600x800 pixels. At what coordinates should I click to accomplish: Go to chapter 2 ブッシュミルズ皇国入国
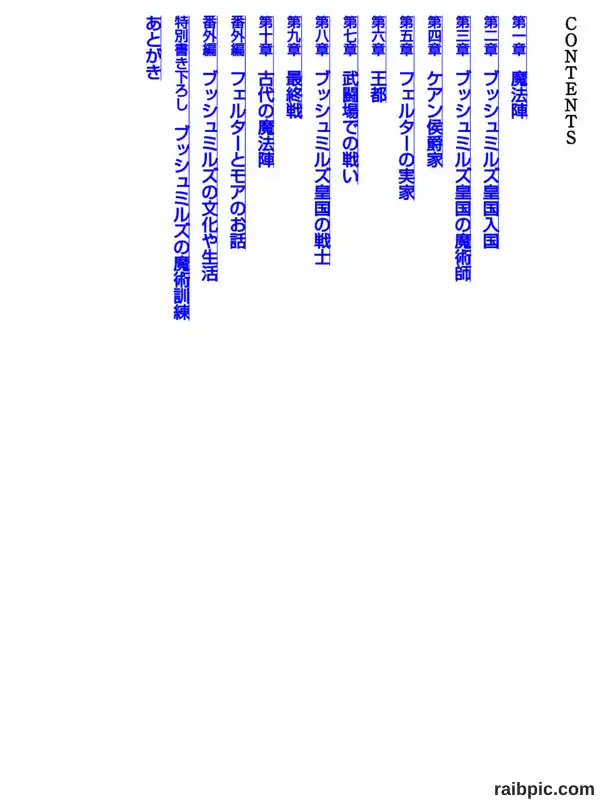coord(491,132)
